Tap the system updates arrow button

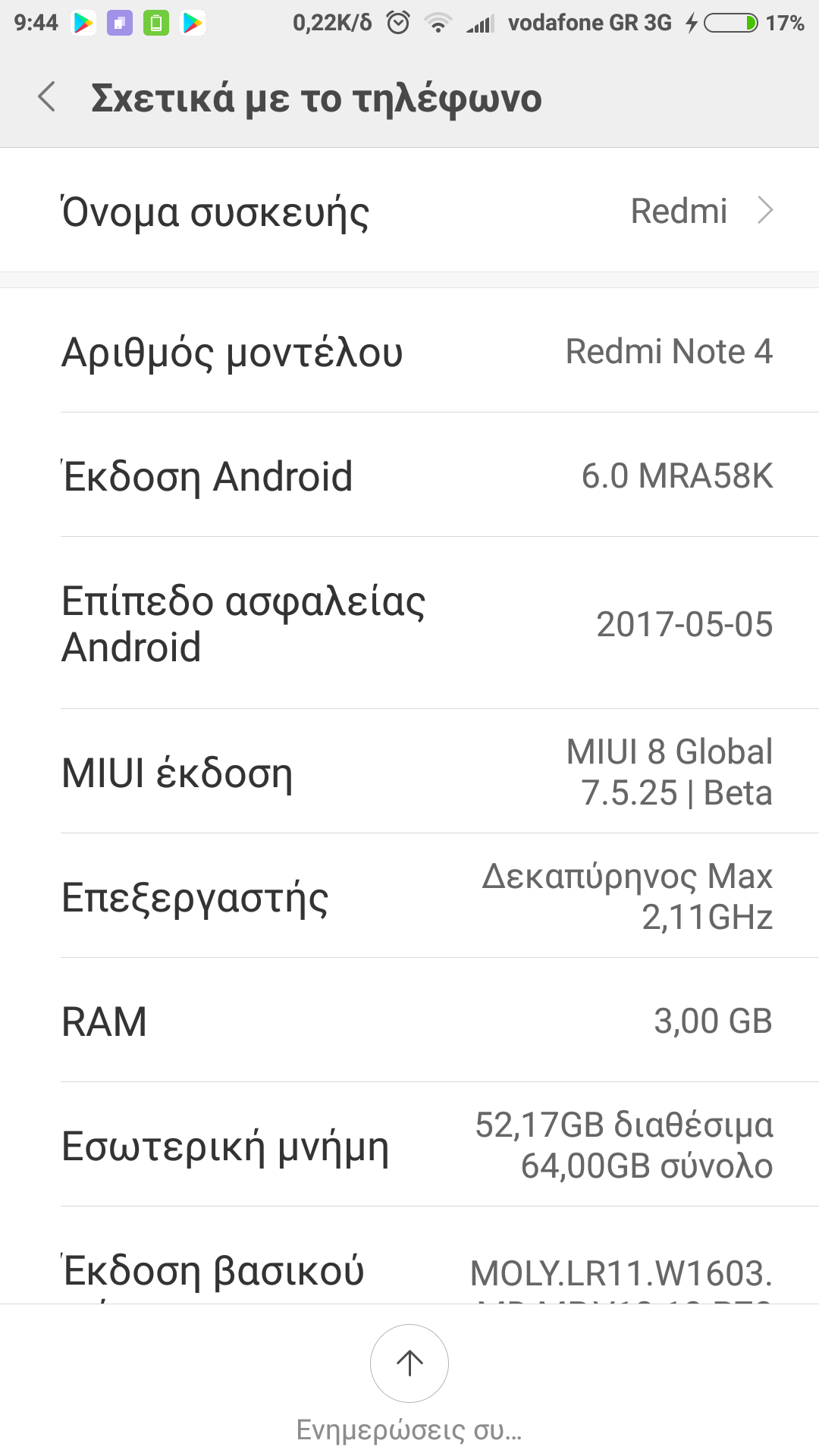point(409,1363)
